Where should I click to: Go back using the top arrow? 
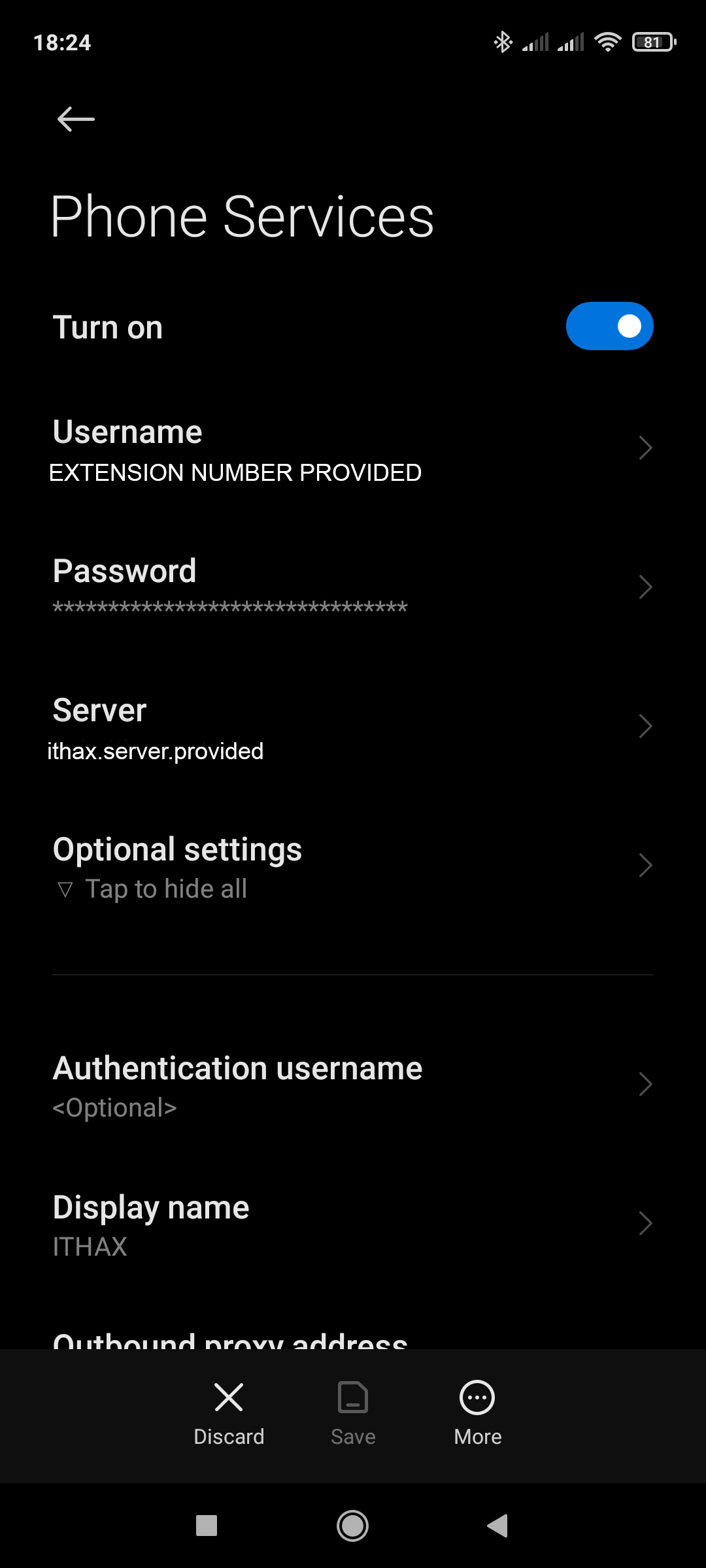coord(76,119)
